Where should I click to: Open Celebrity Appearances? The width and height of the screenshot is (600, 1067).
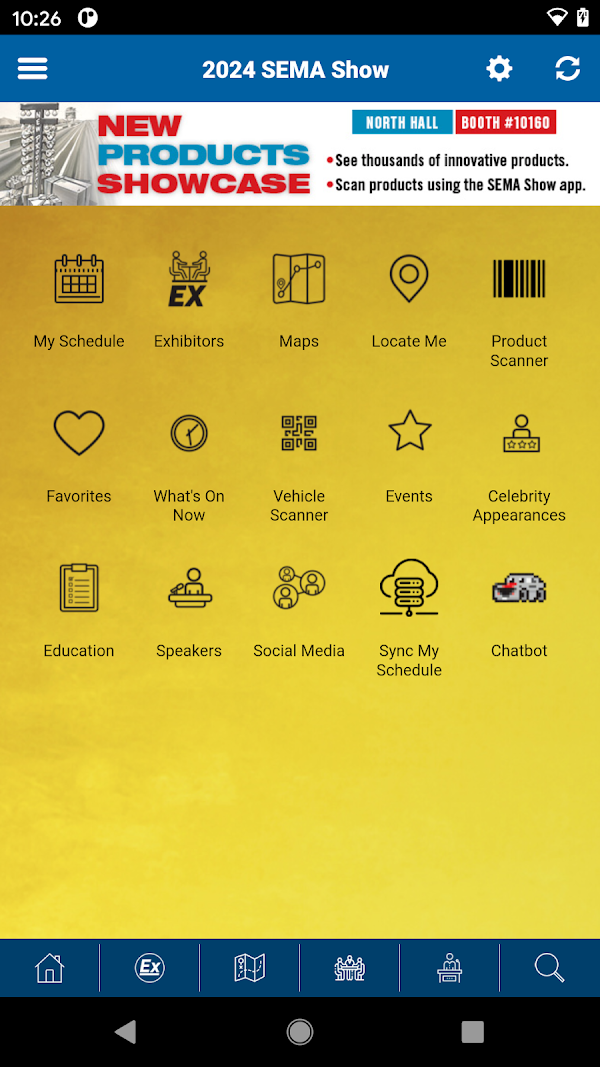[x=519, y=460]
